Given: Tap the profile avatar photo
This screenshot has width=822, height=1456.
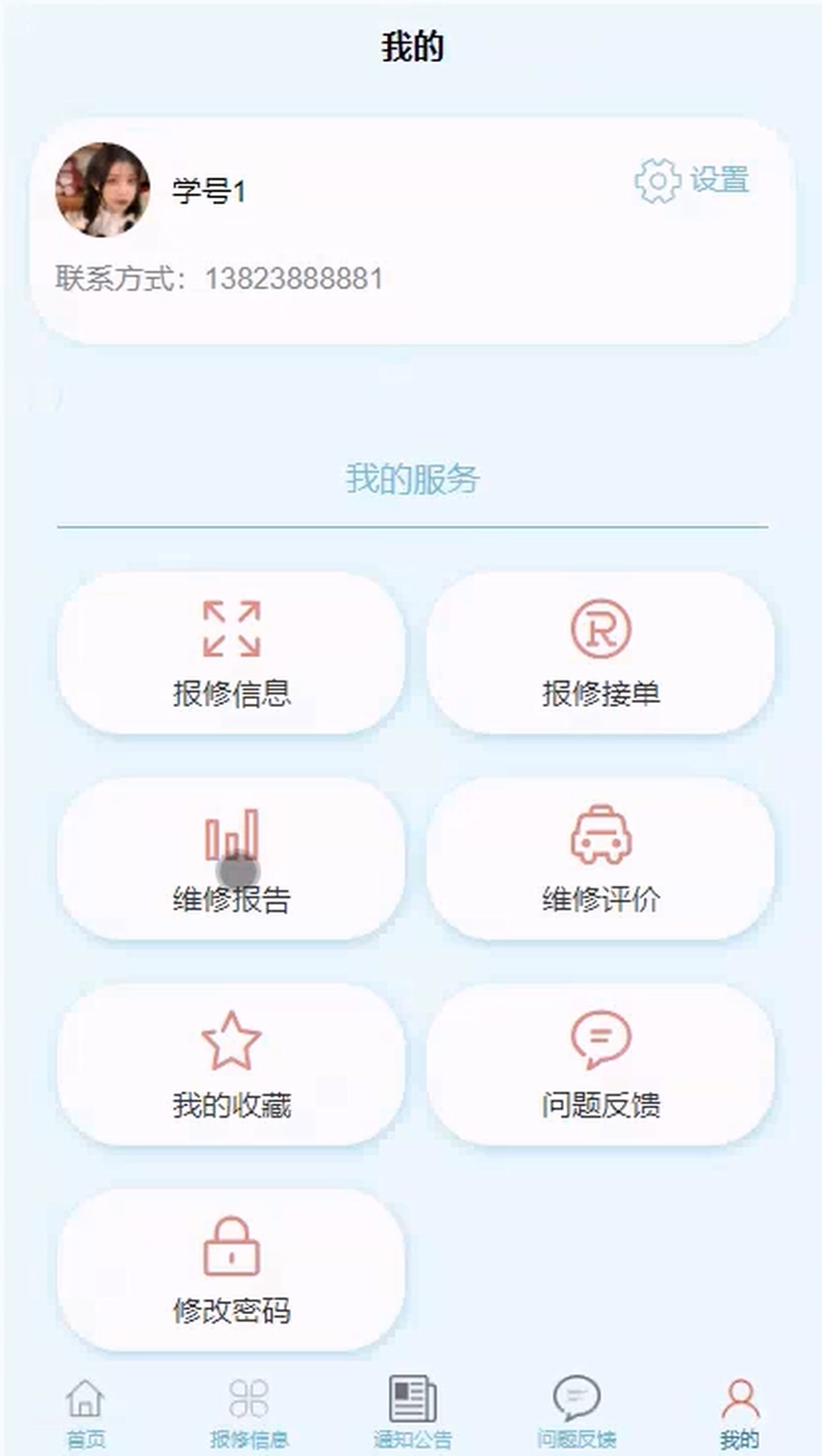Looking at the screenshot, I should pyautogui.click(x=103, y=190).
